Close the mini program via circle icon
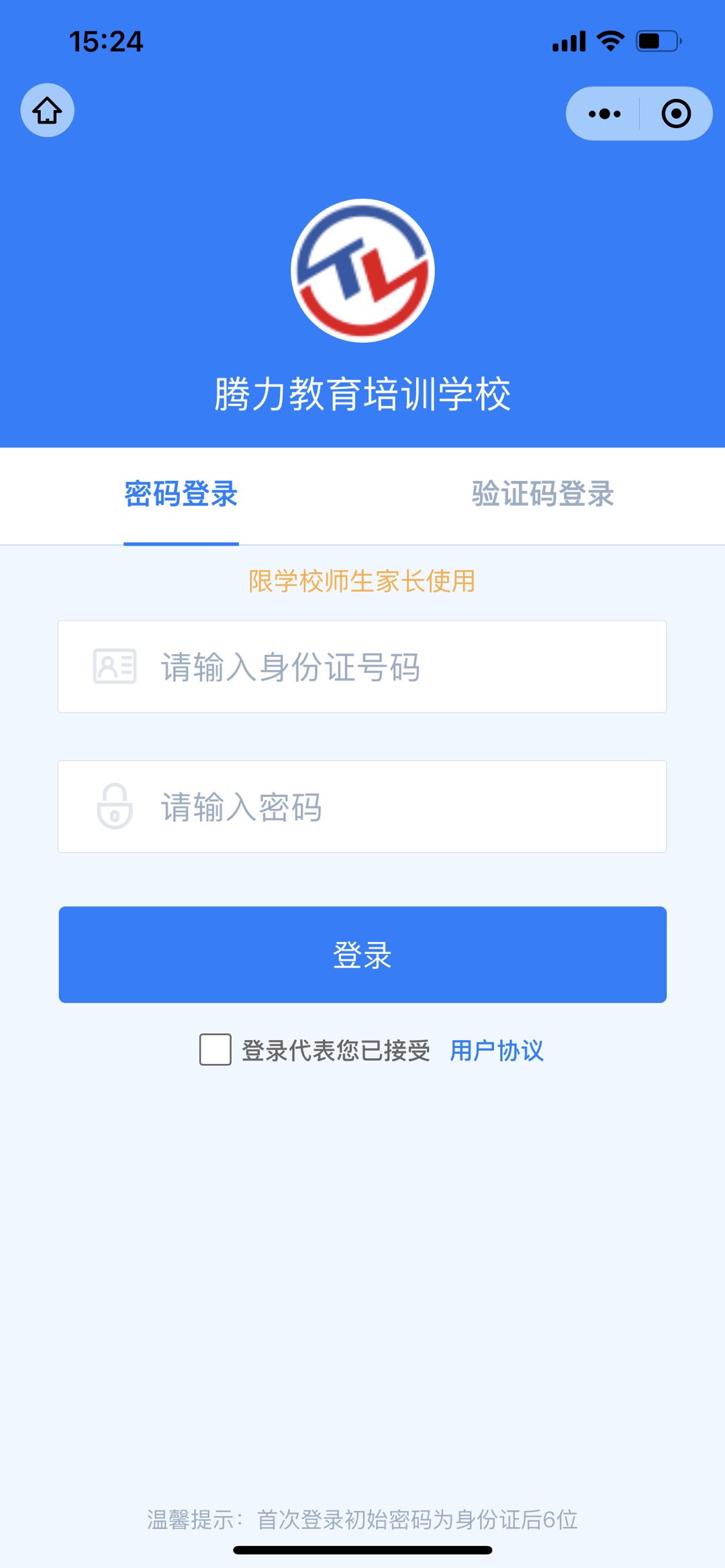Screen dimensions: 725x1568 coord(676,113)
